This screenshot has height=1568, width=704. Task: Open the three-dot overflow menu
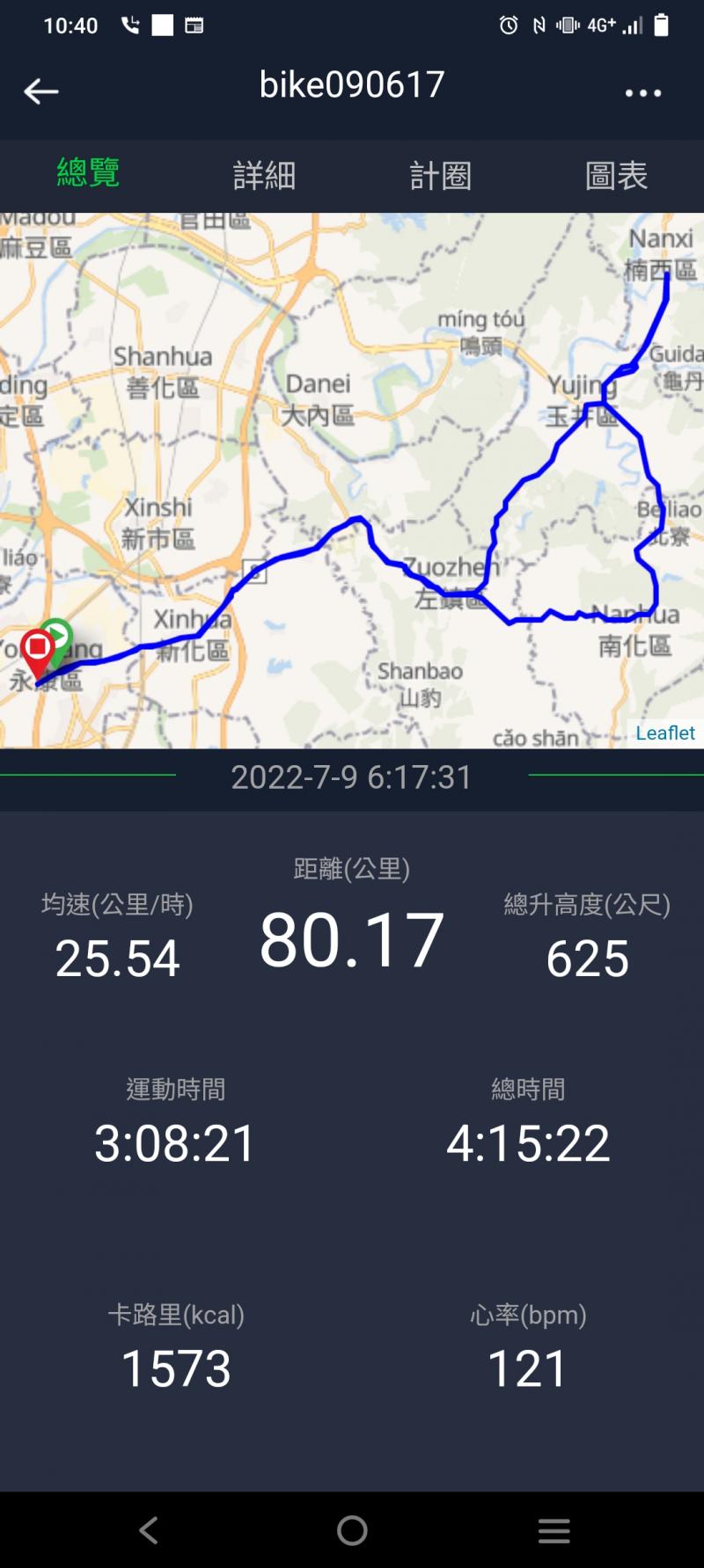click(x=642, y=92)
